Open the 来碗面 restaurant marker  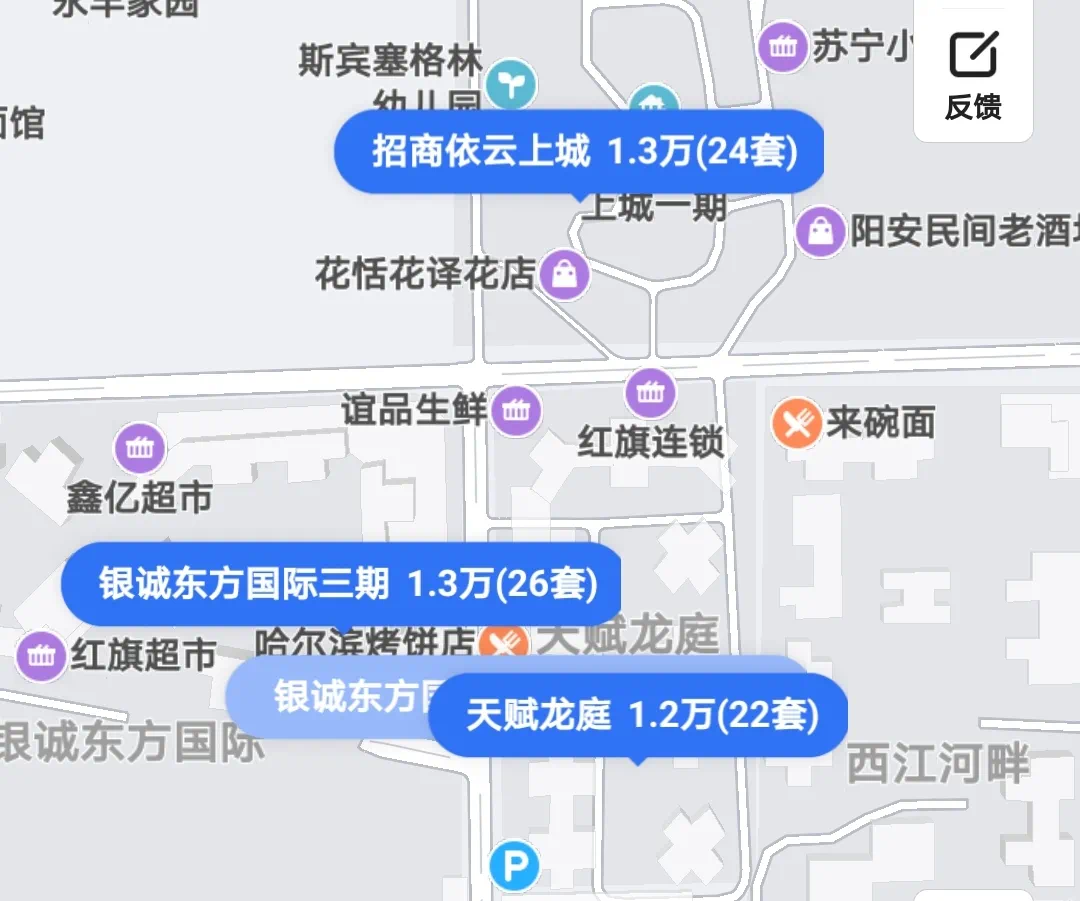[797, 424]
